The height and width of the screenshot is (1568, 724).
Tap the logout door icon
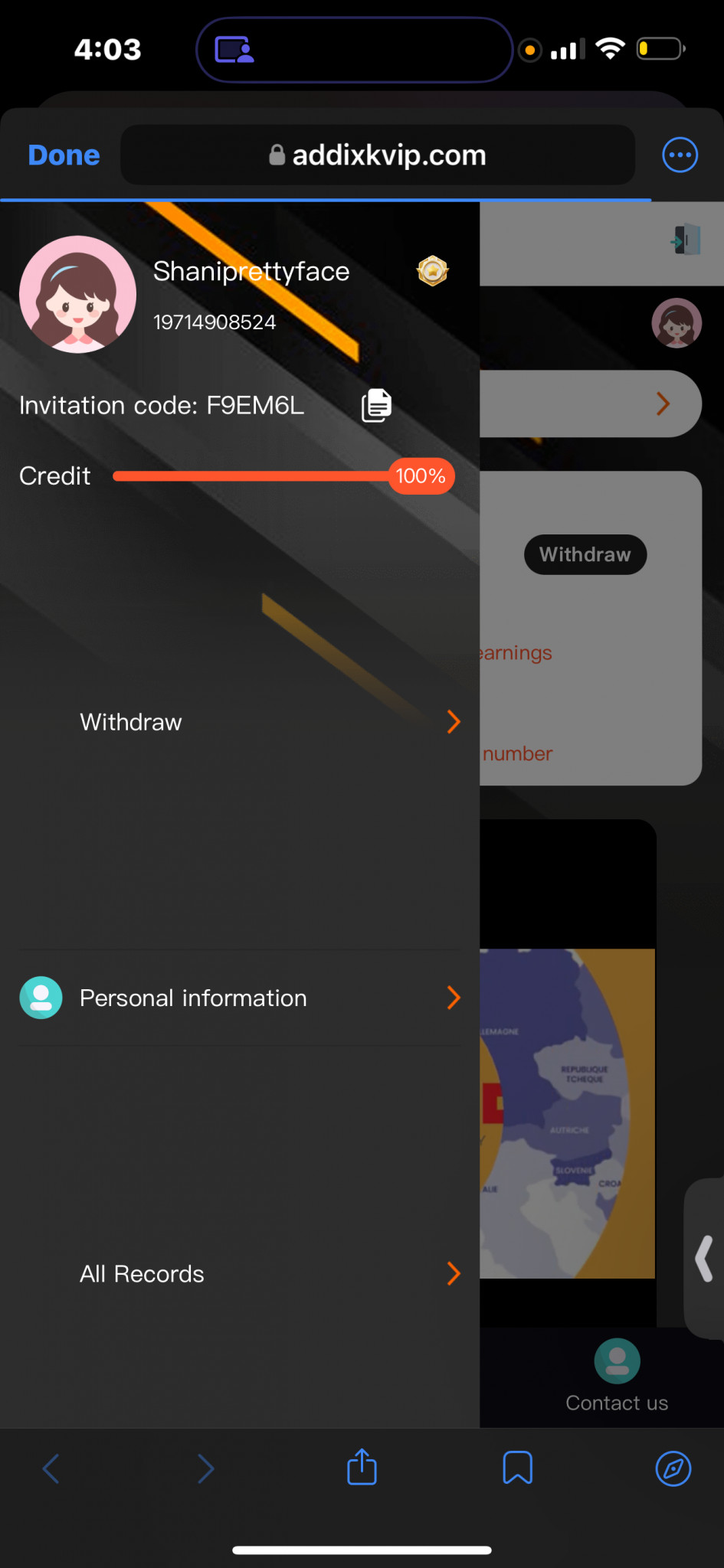[x=686, y=240]
